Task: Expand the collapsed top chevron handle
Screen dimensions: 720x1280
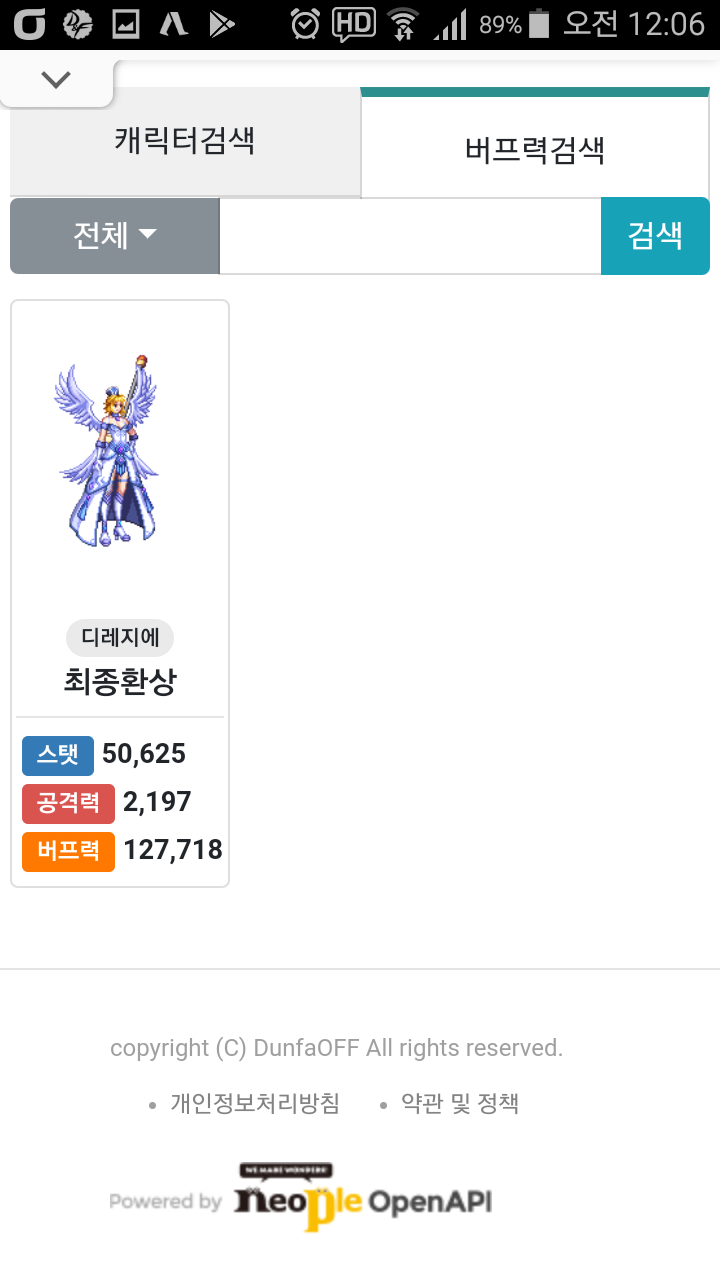Action: tap(56, 80)
